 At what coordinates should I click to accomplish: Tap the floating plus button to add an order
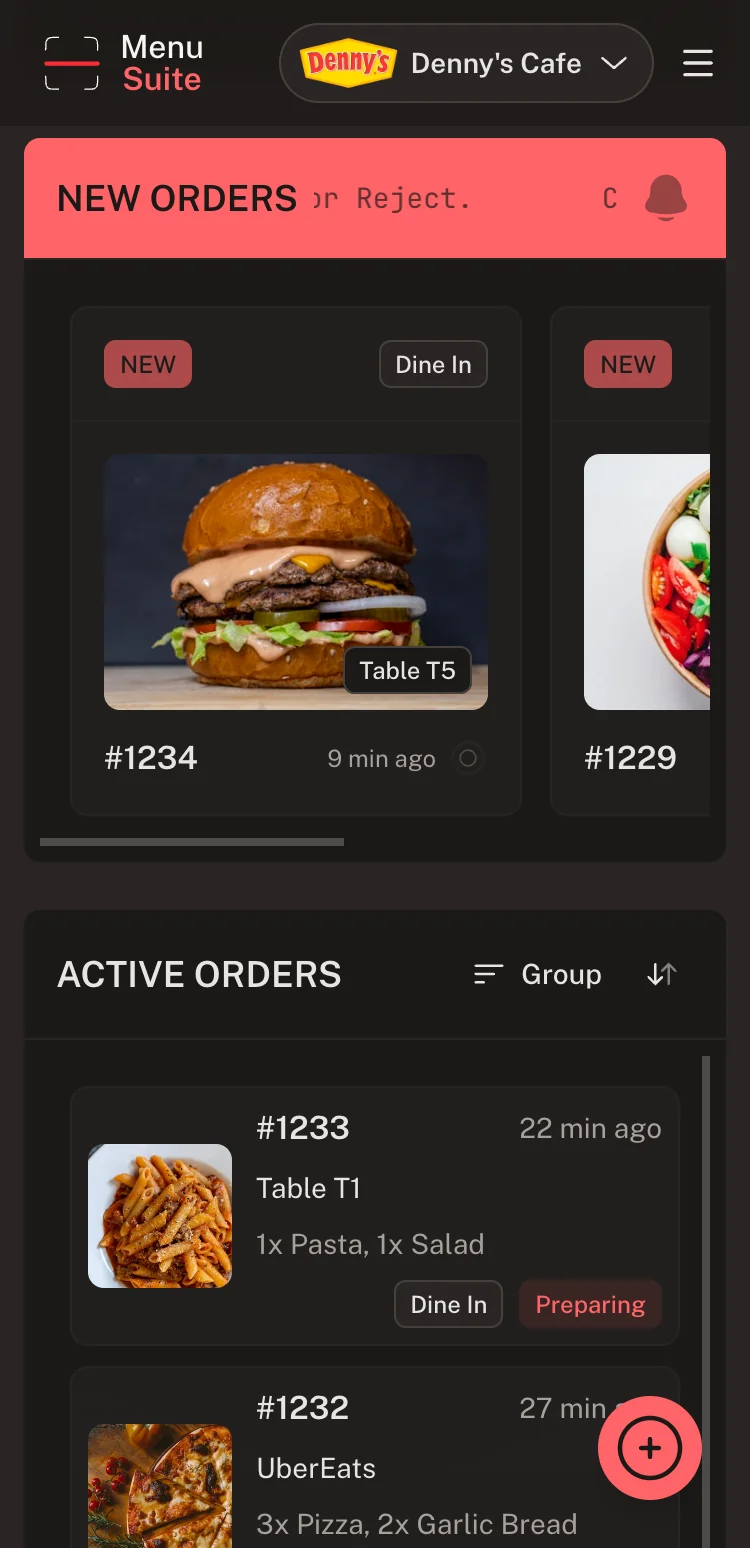pyautogui.click(x=649, y=1447)
